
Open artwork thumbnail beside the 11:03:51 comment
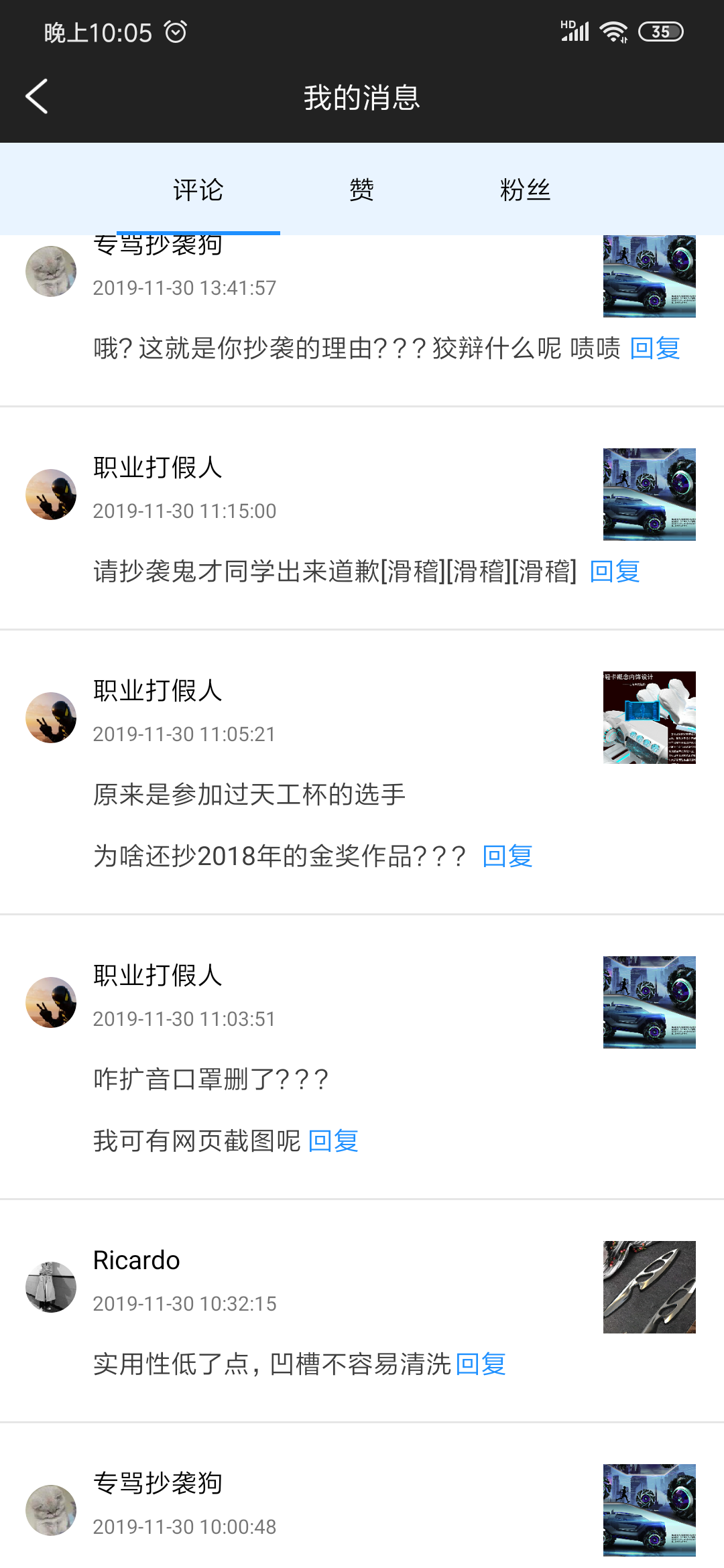pyautogui.click(x=649, y=1002)
